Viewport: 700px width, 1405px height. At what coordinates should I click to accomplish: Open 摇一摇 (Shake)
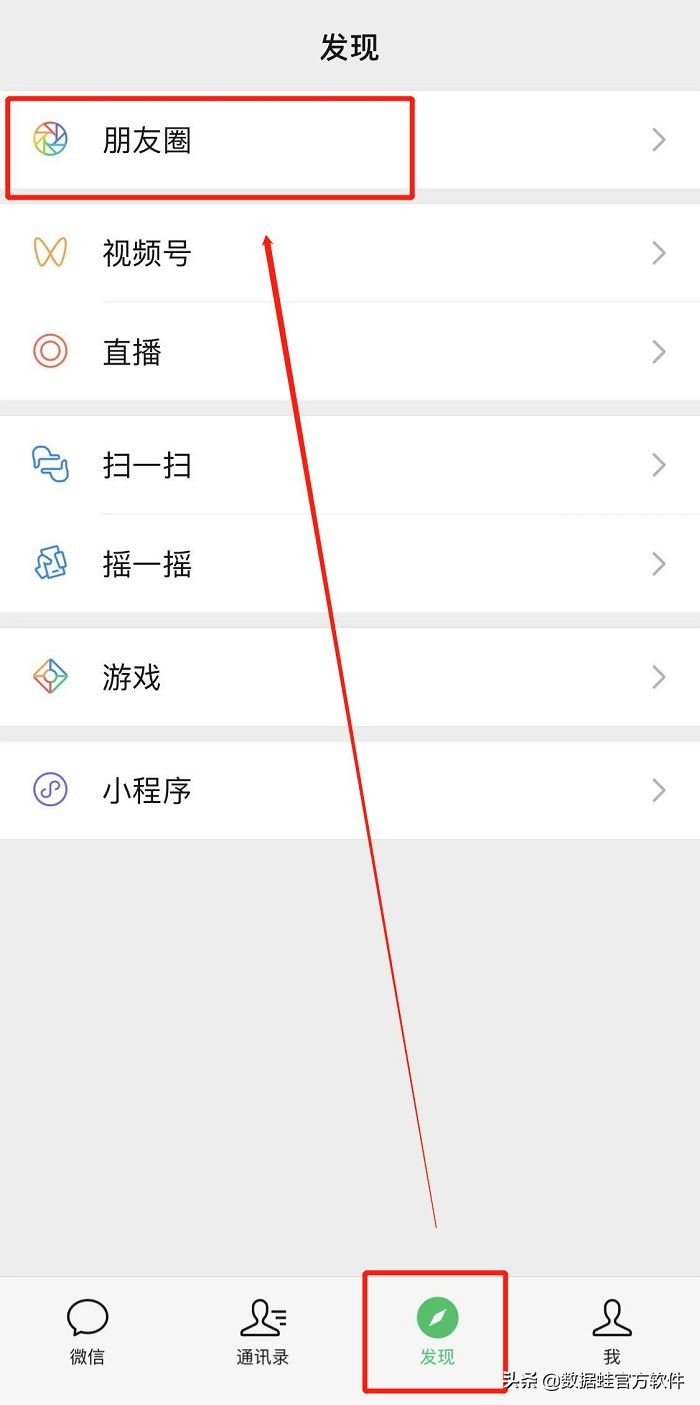coord(350,564)
